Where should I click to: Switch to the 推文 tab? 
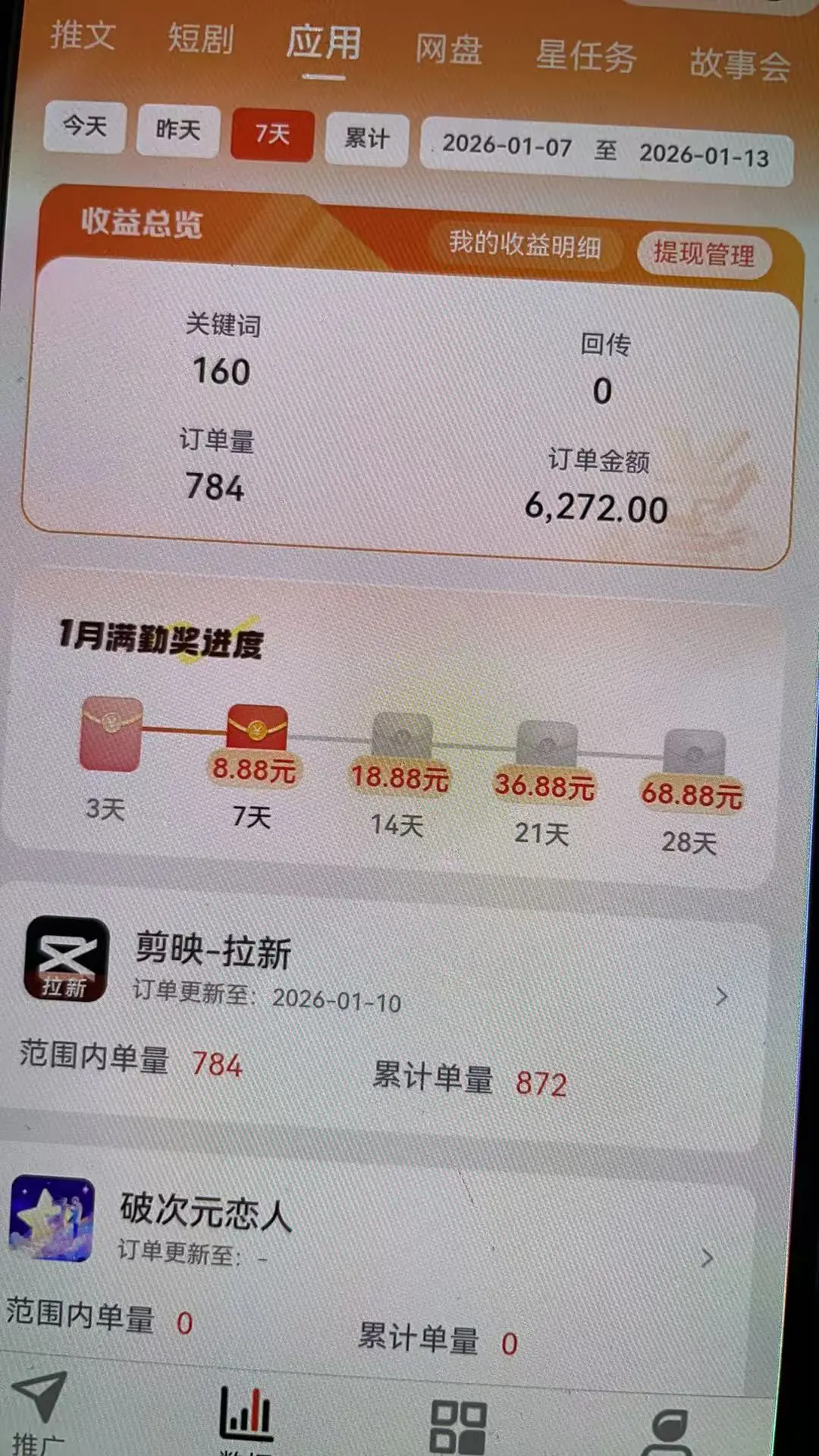point(83,36)
